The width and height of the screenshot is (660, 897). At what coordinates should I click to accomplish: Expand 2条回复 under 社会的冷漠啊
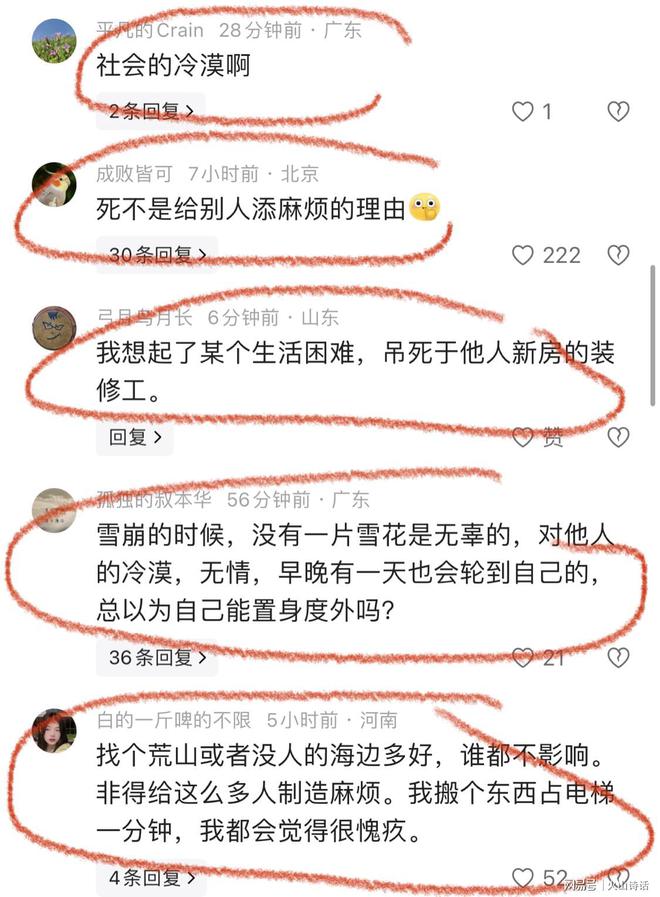click(x=150, y=112)
